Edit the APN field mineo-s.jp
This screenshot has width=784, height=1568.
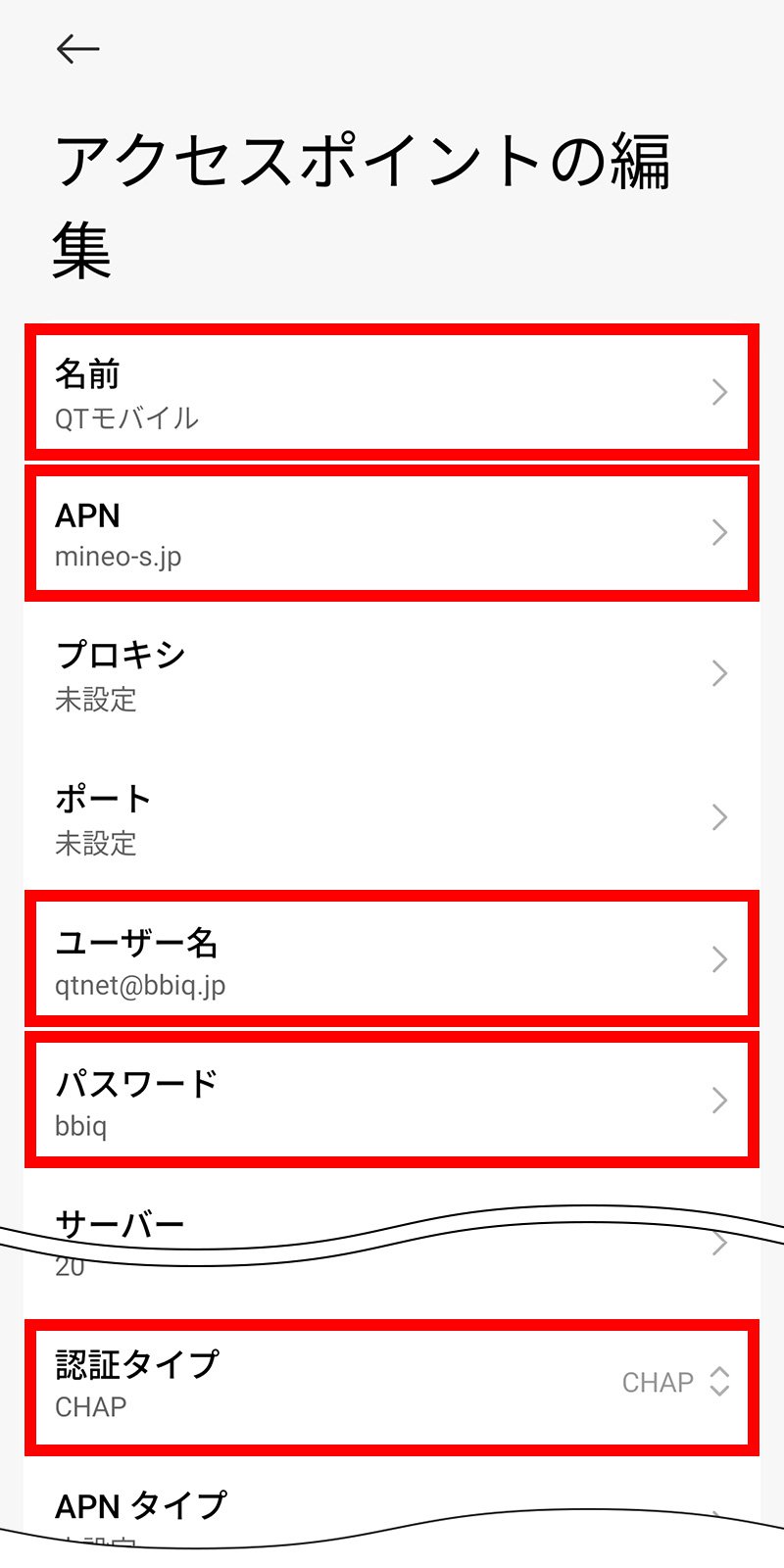392,534
